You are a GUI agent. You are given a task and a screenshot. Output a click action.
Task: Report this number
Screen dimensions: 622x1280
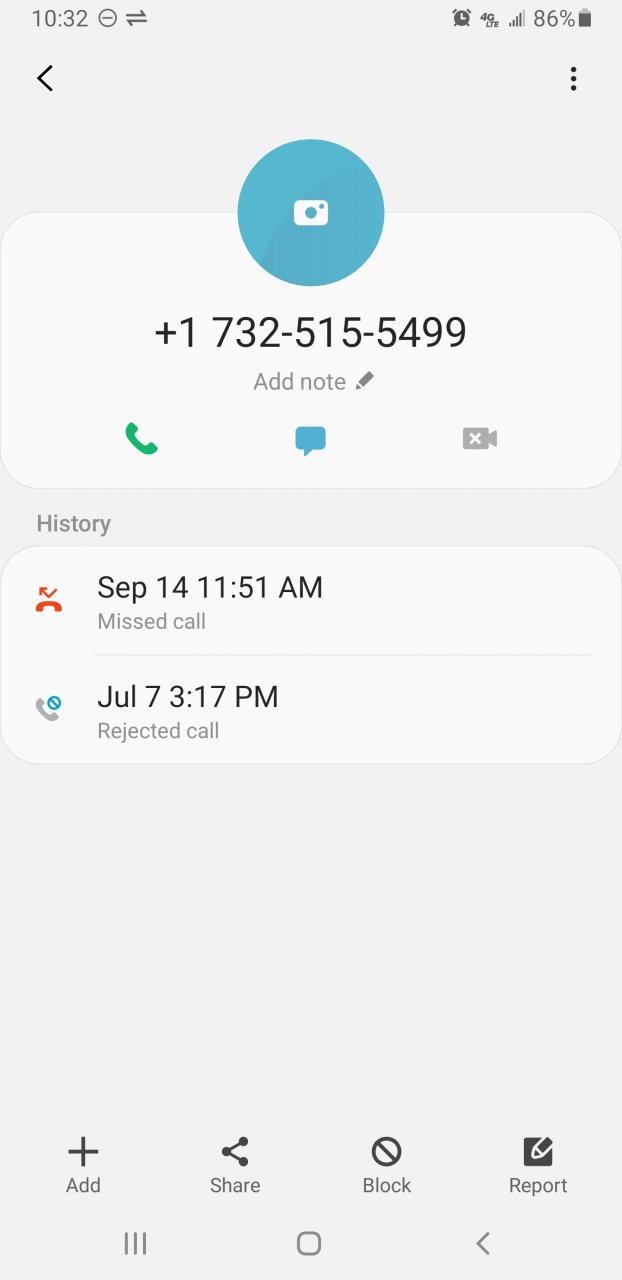tap(538, 1166)
